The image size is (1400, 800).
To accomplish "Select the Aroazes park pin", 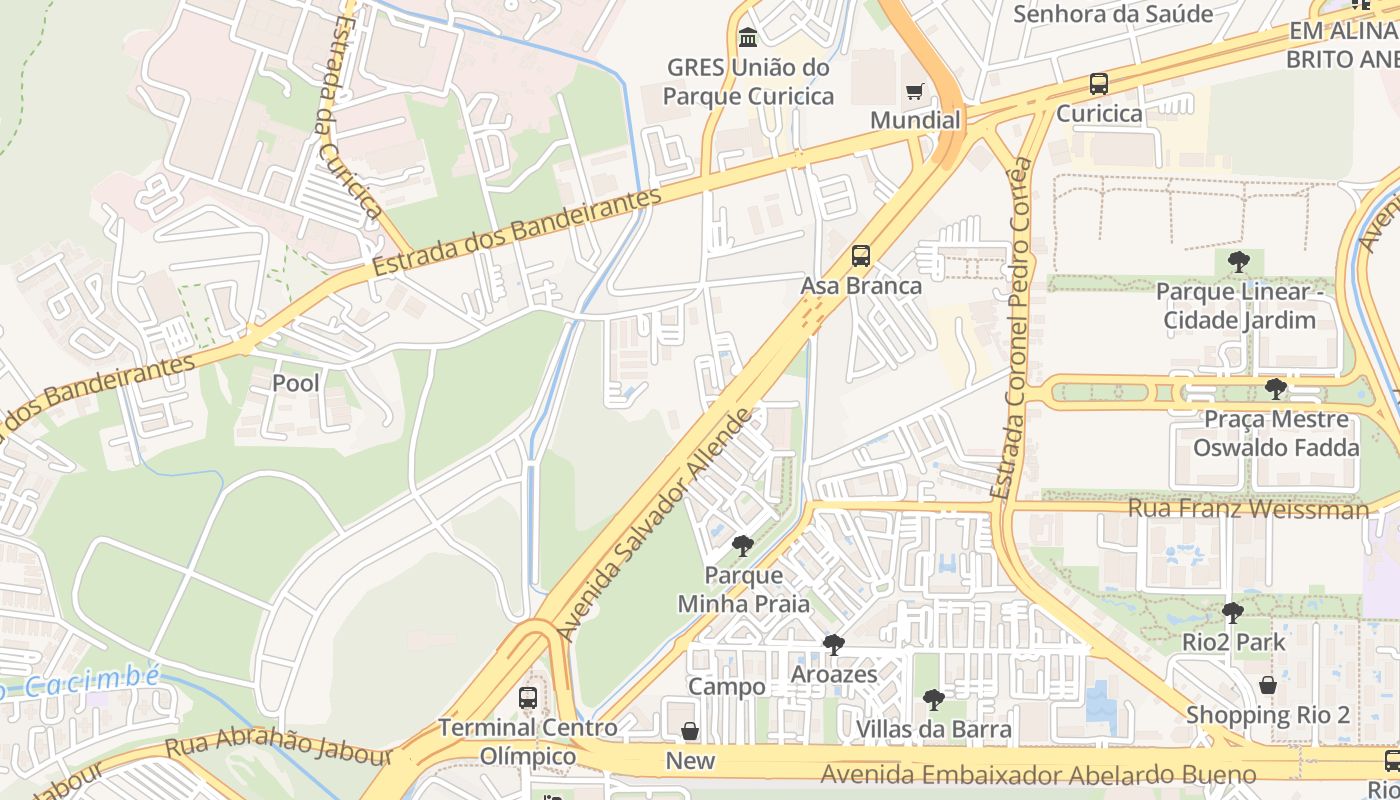I will point(833,645).
